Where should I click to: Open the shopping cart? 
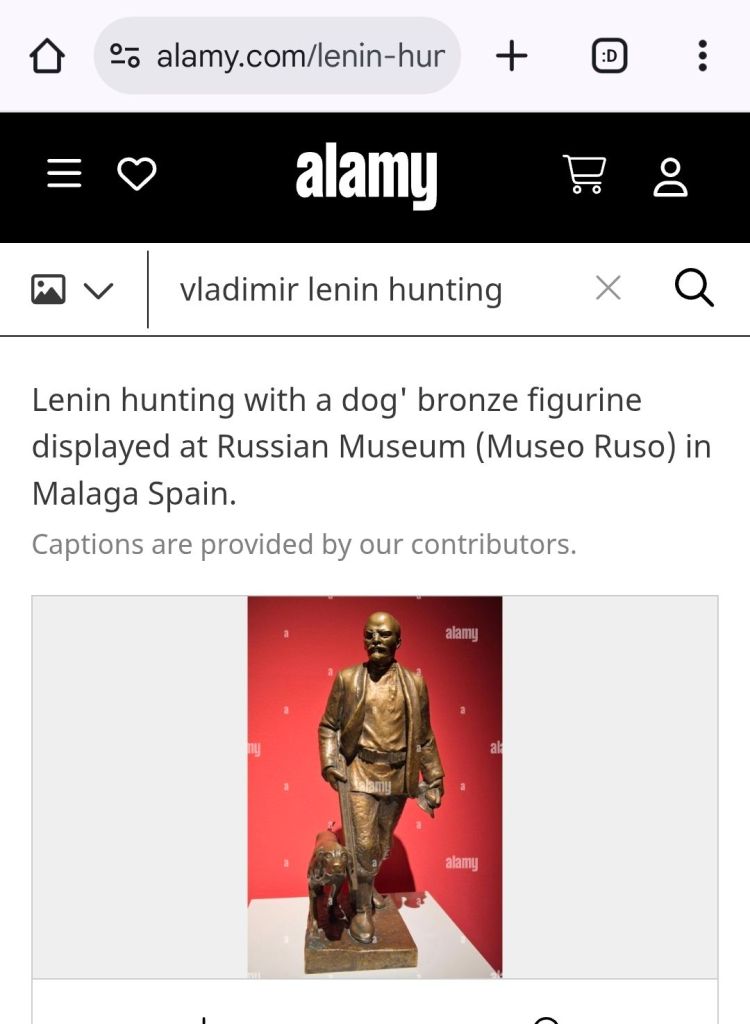585,175
